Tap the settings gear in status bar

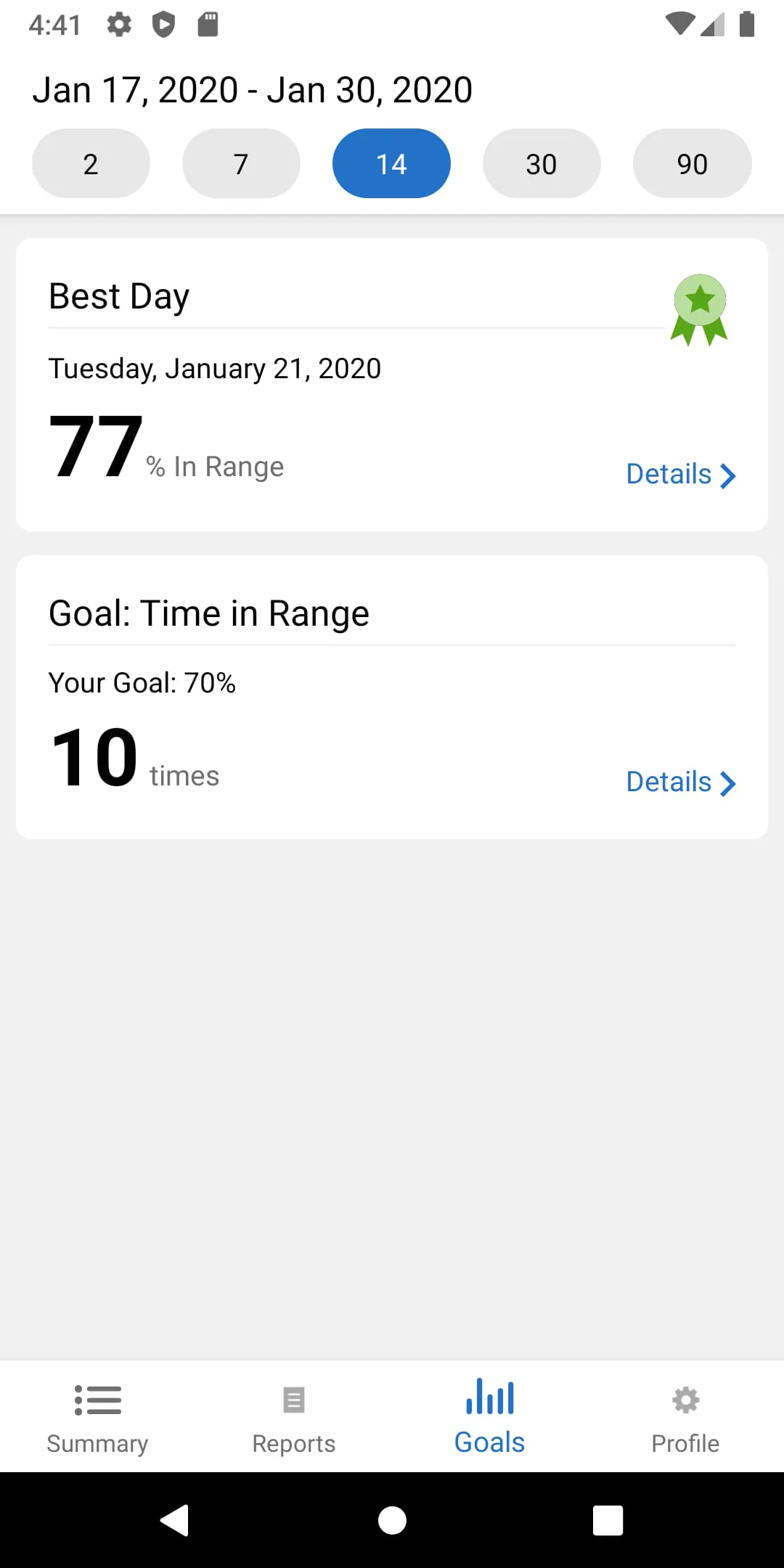pos(118,25)
